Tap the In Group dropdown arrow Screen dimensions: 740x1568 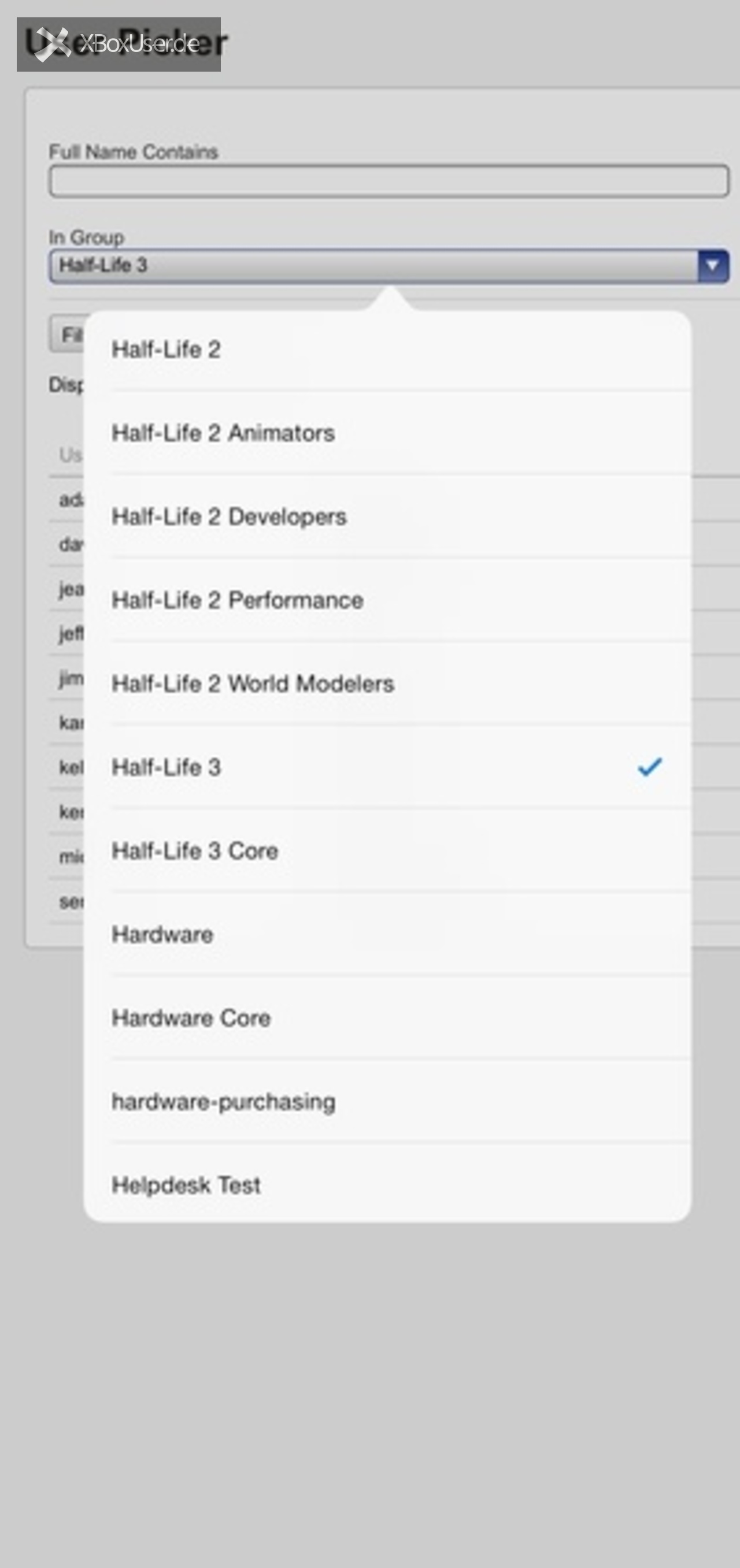pos(713,265)
